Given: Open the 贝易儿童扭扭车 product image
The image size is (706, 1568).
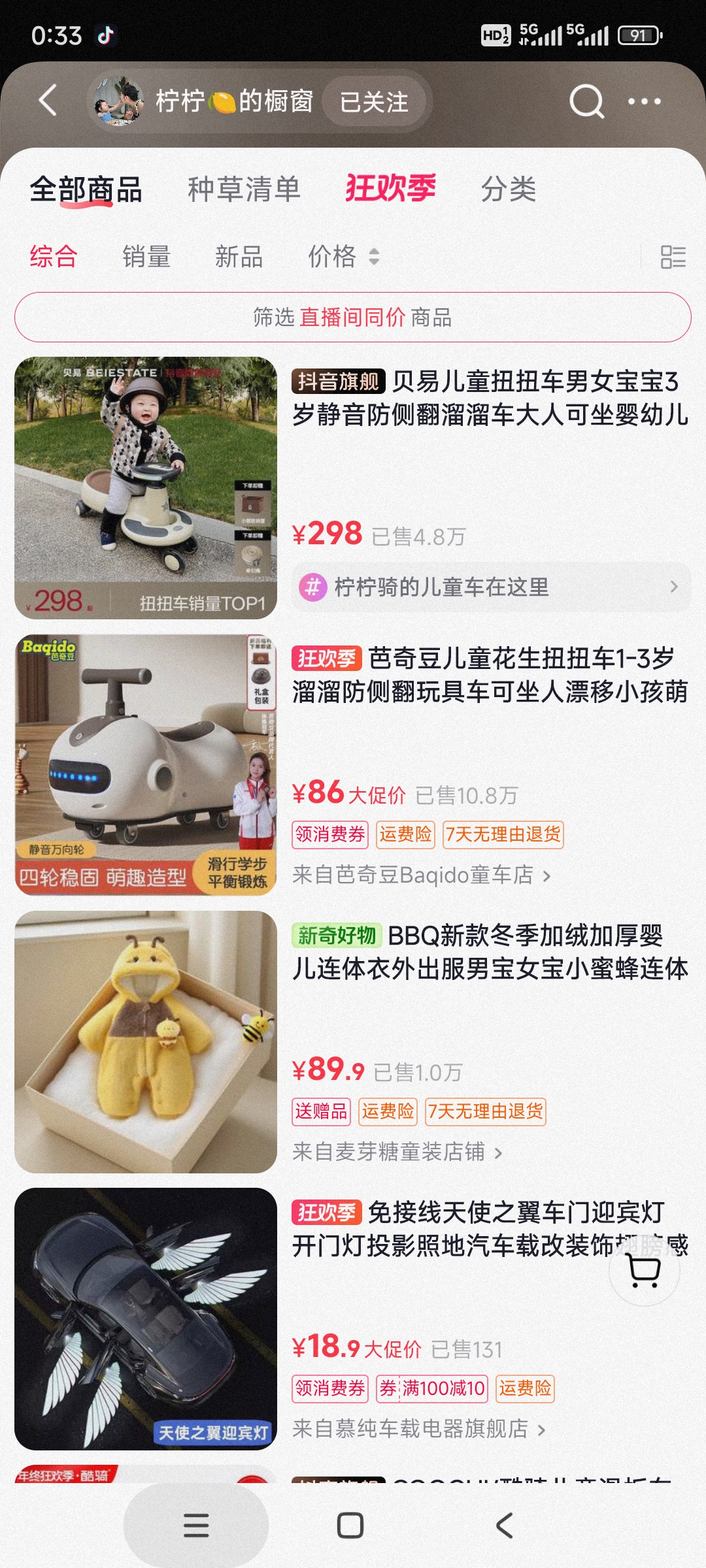Looking at the screenshot, I should point(146,487).
